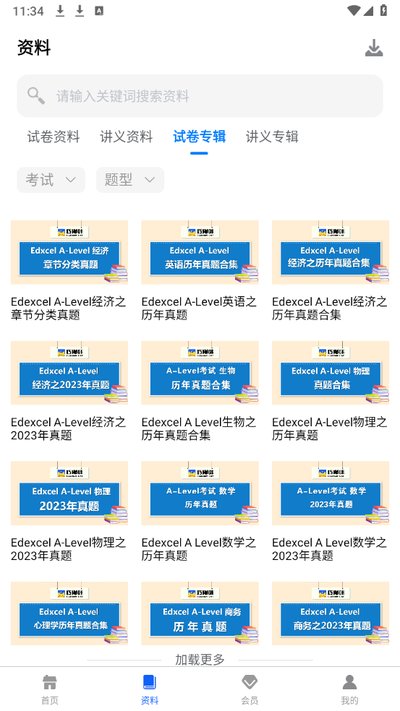400x711 pixels.
Task: Tap 加载更多 to load more albums
Action: [200, 659]
